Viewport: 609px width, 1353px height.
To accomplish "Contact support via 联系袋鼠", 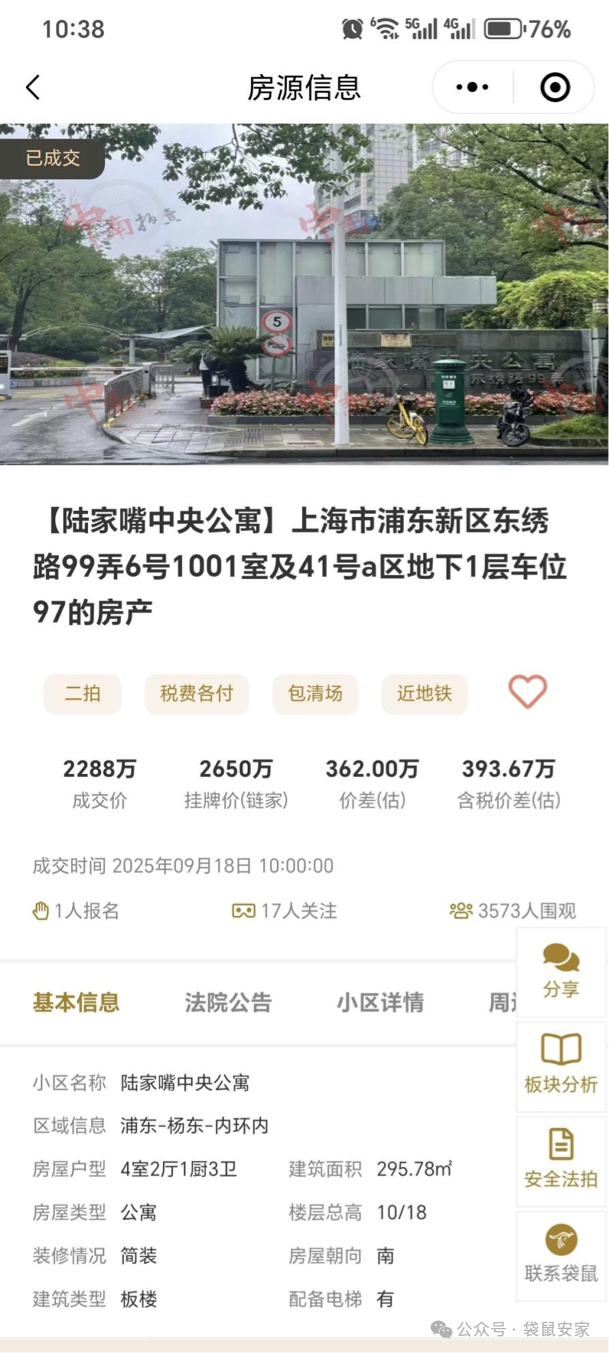I will click(561, 1254).
